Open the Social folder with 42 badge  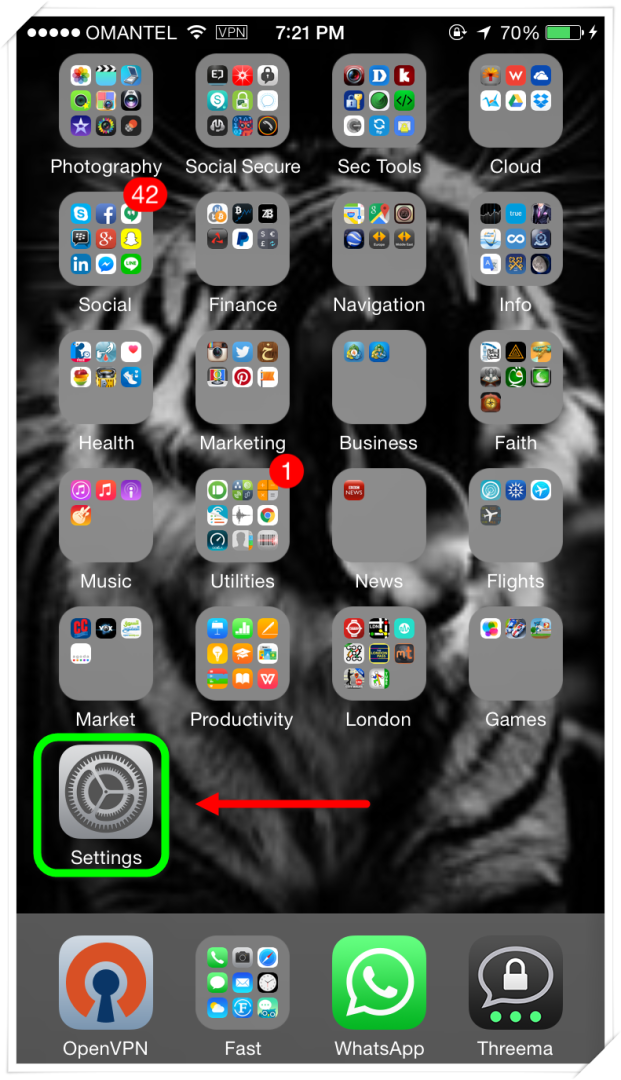105,239
